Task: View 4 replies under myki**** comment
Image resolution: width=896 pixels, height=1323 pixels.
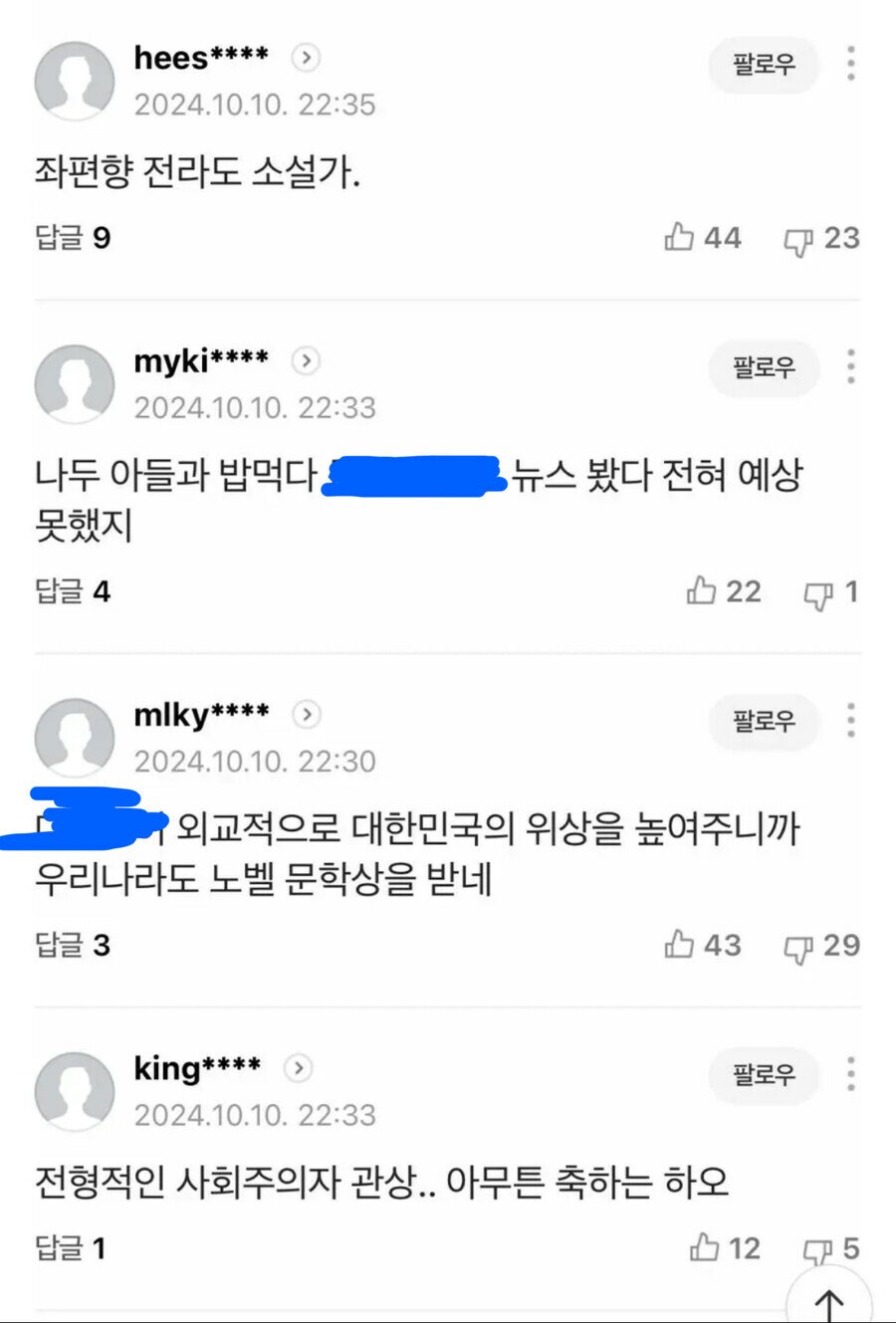Action: click(73, 591)
